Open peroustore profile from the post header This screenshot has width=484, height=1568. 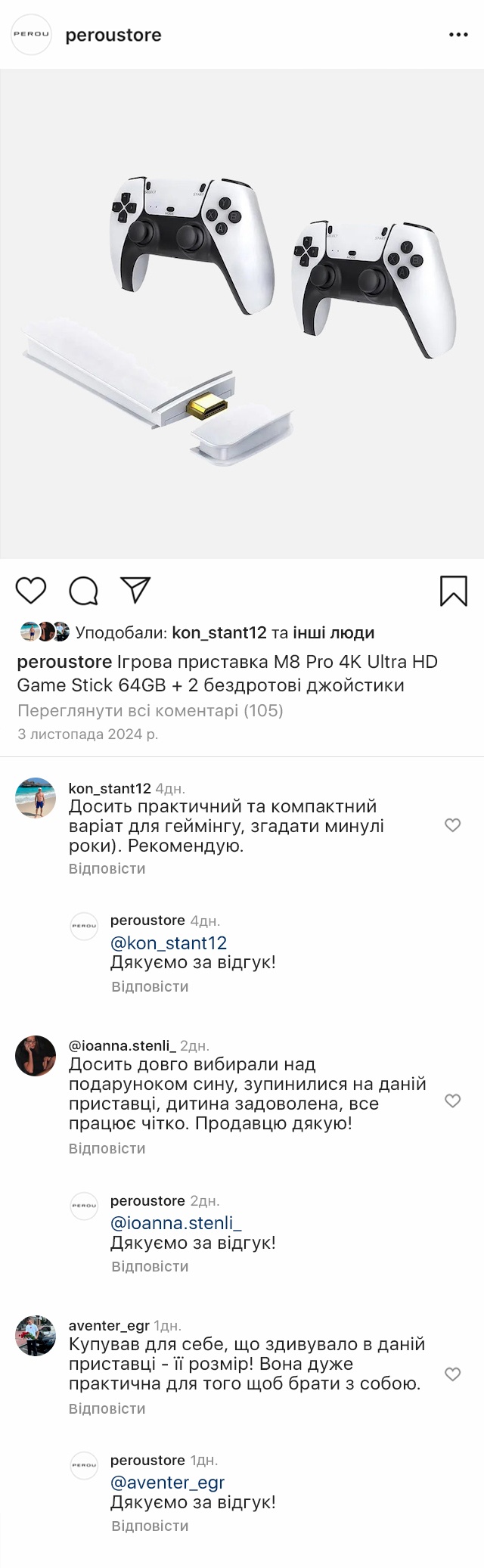[x=113, y=35]
